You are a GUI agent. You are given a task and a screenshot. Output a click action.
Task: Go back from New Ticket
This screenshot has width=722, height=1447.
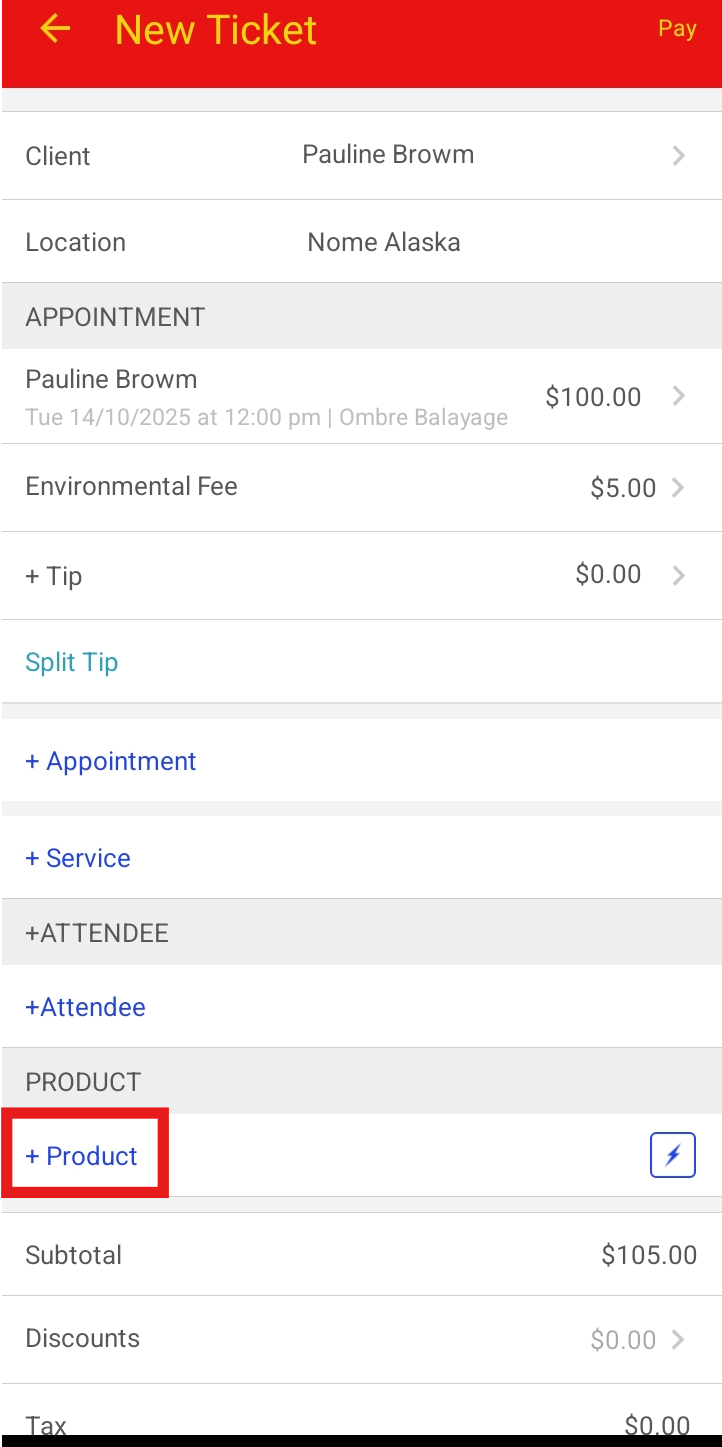coord(55,30)
